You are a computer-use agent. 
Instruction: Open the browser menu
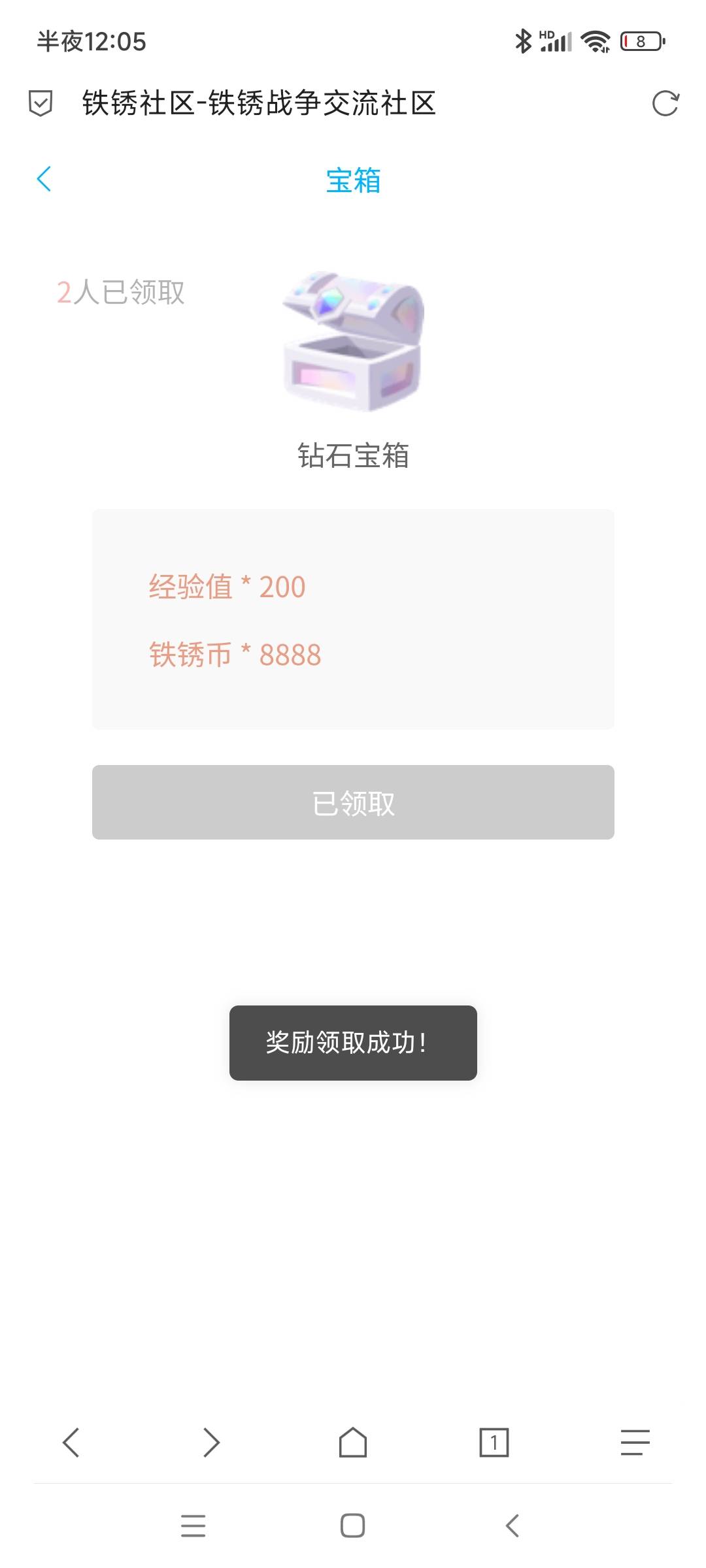(635, 1443)
